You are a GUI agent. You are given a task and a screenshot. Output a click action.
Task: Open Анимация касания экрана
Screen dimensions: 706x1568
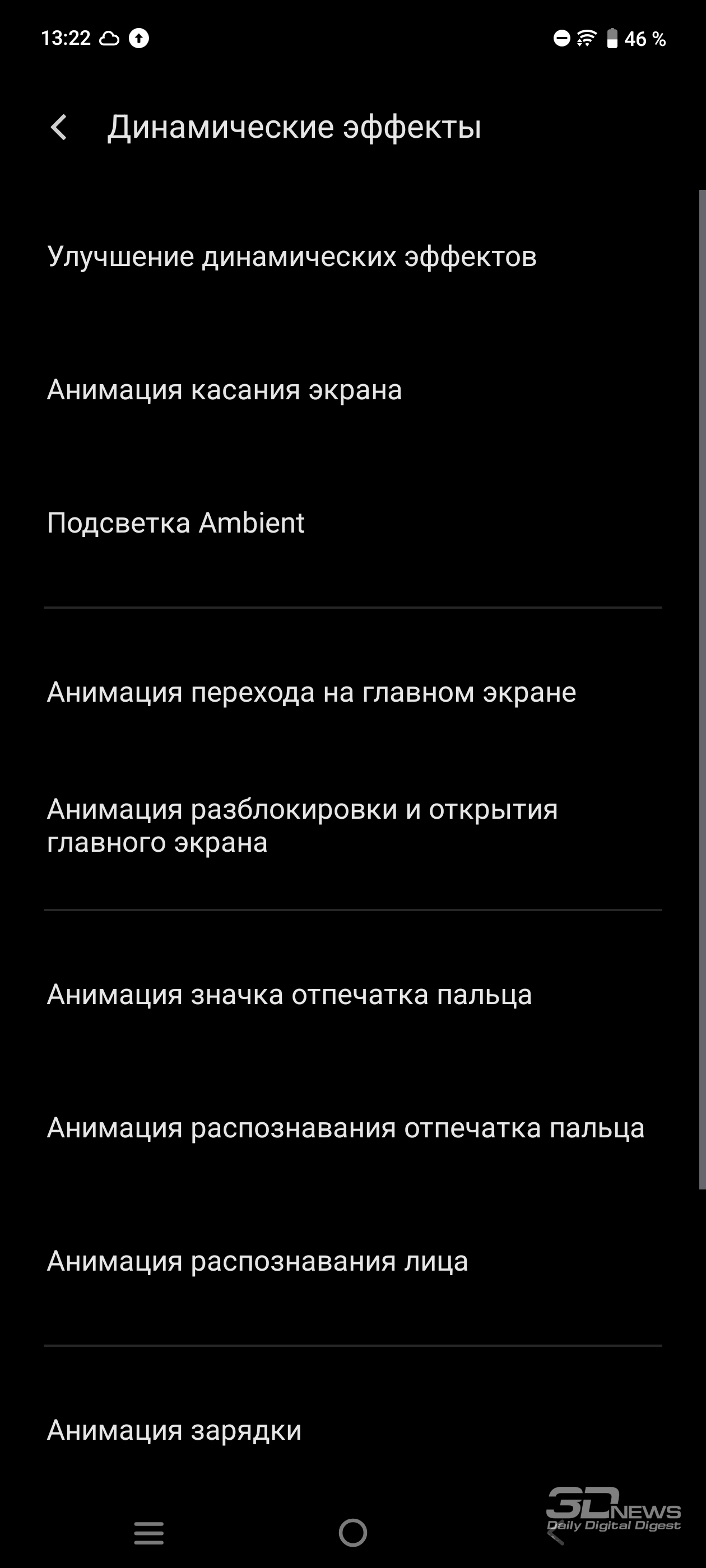pyautogui.click(x=352, y=390)
